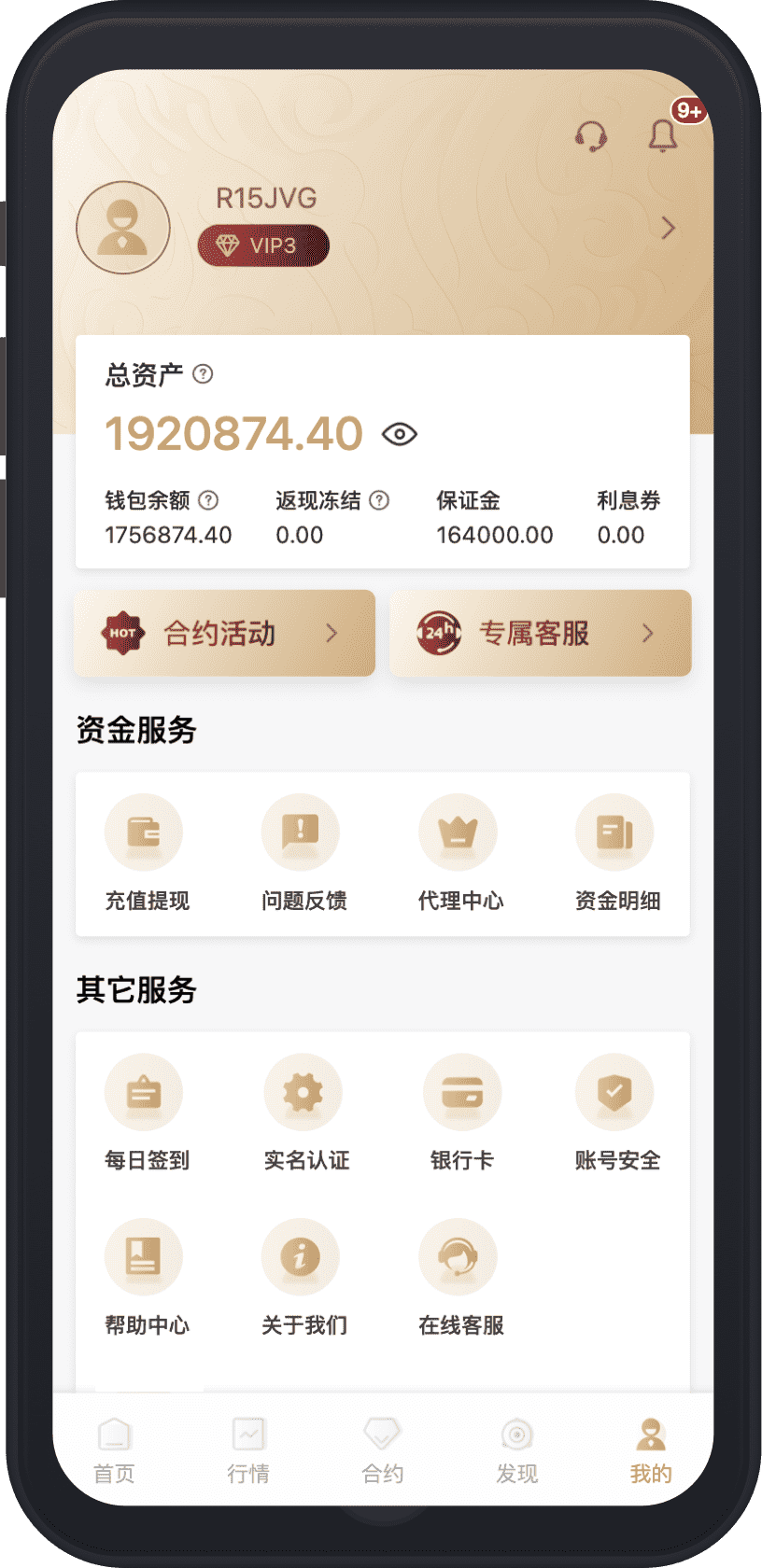Switch to the 合约 tab

point(382,1450)
